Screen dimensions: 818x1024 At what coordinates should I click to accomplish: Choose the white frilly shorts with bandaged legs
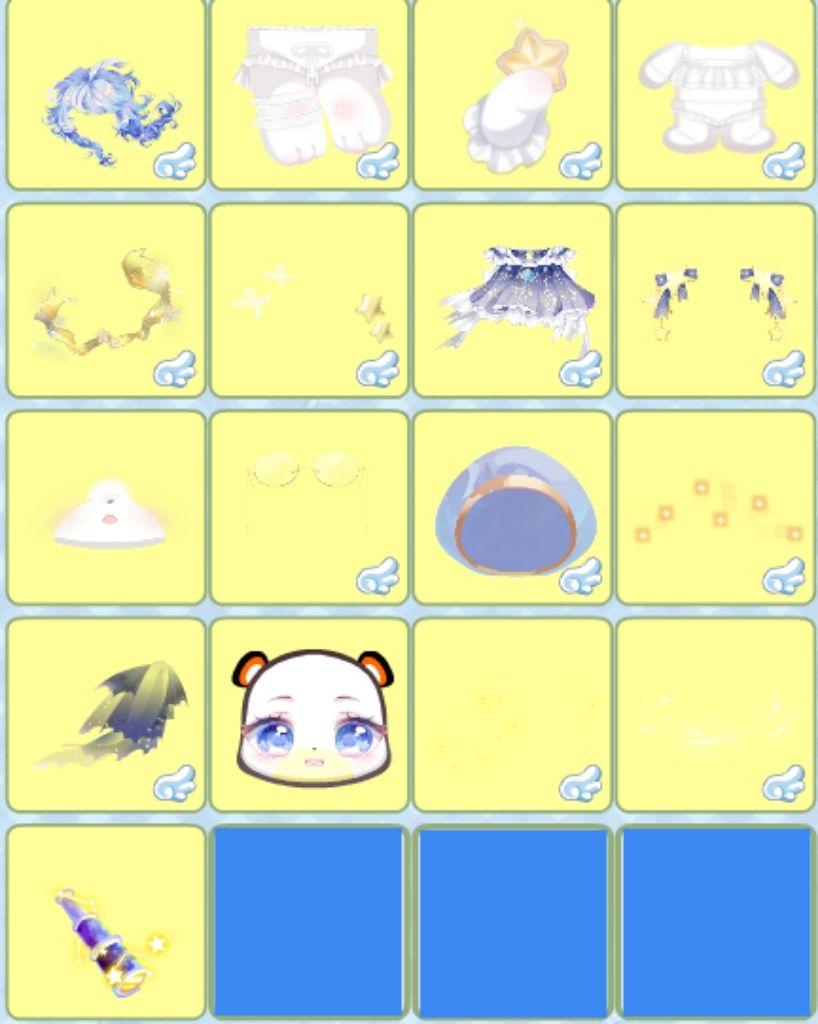pyautogui.click(x=309, y=95)
